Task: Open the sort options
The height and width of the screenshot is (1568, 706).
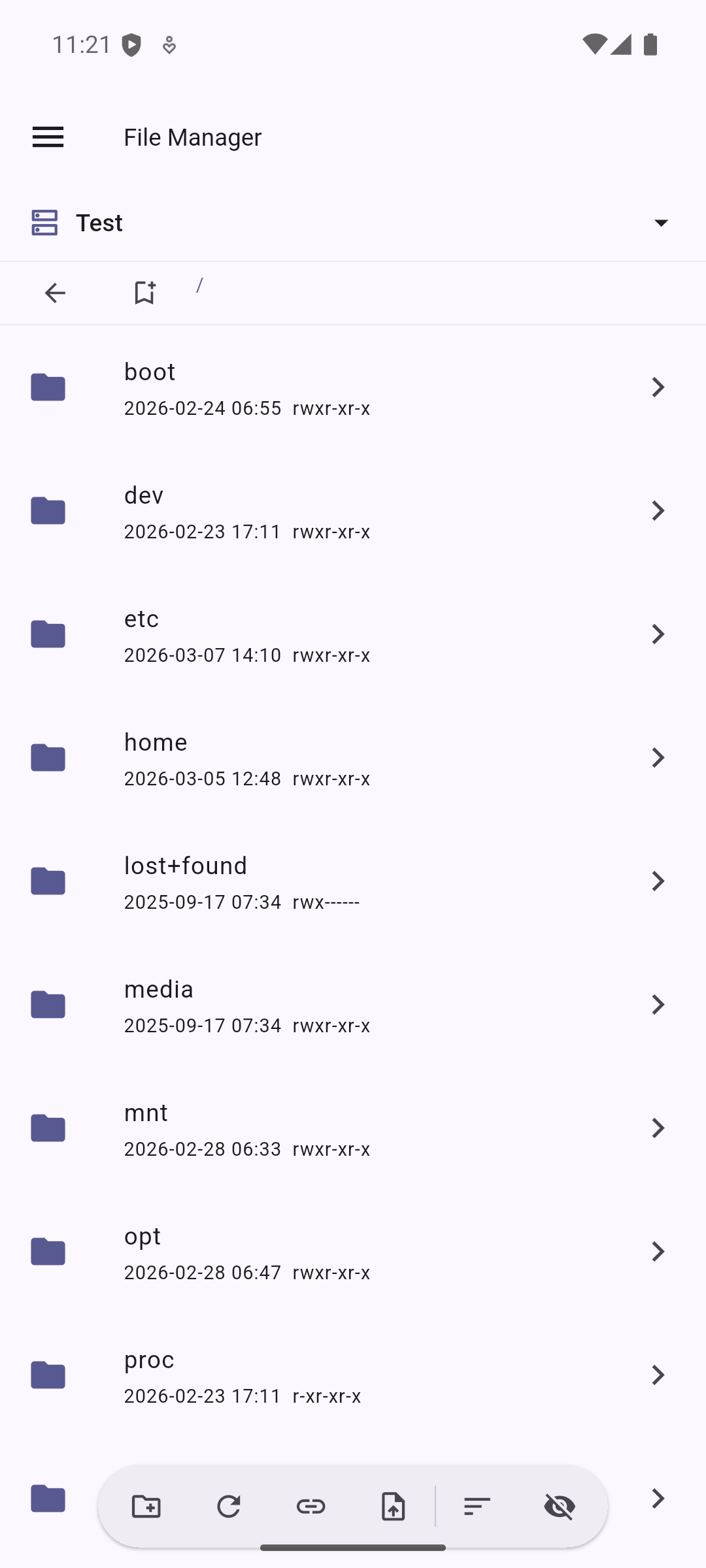Action: (x=477, y=1507)
